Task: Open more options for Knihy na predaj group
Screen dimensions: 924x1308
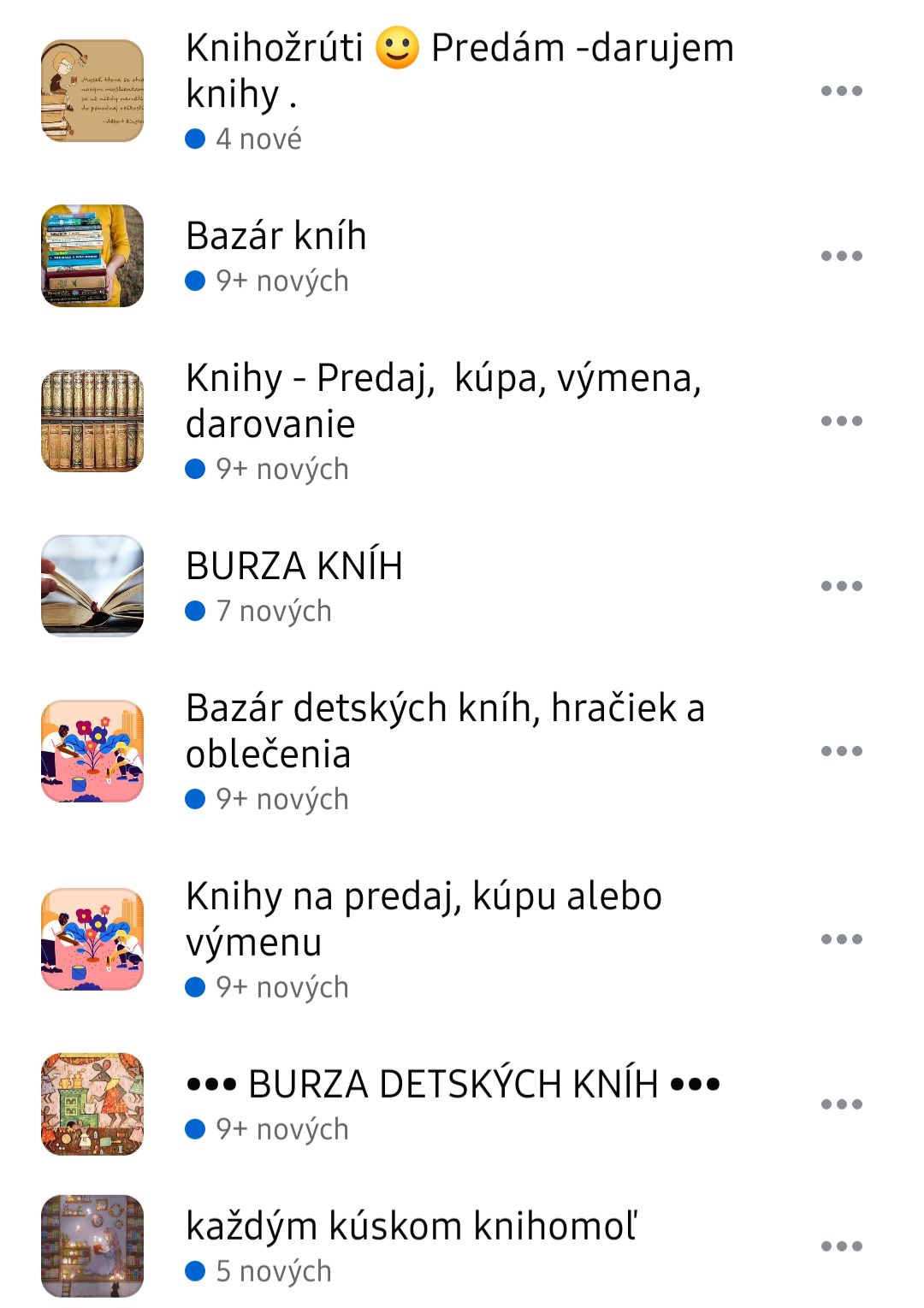Action: 841,939
